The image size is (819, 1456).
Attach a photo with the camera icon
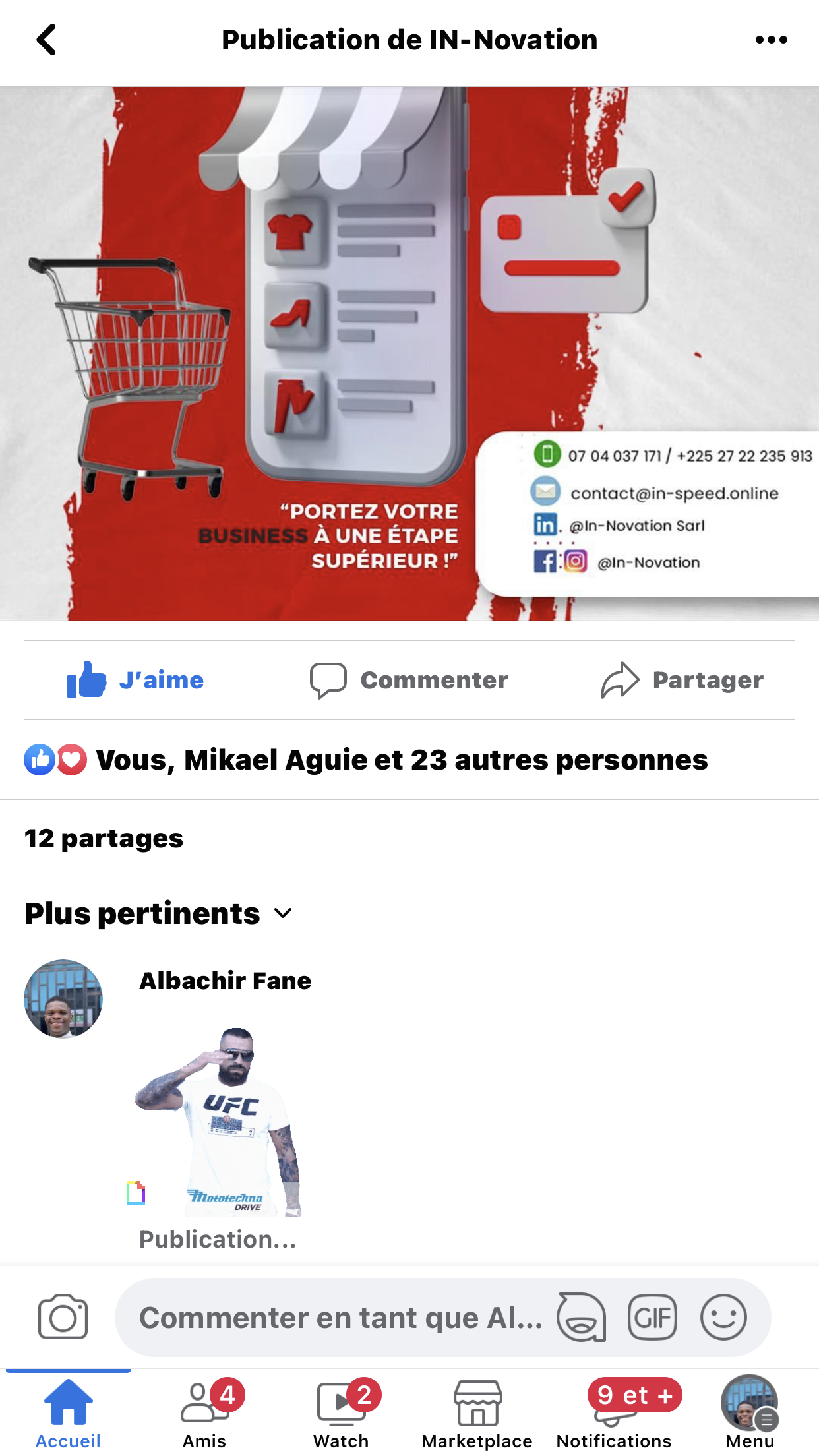coord(63,1318)
